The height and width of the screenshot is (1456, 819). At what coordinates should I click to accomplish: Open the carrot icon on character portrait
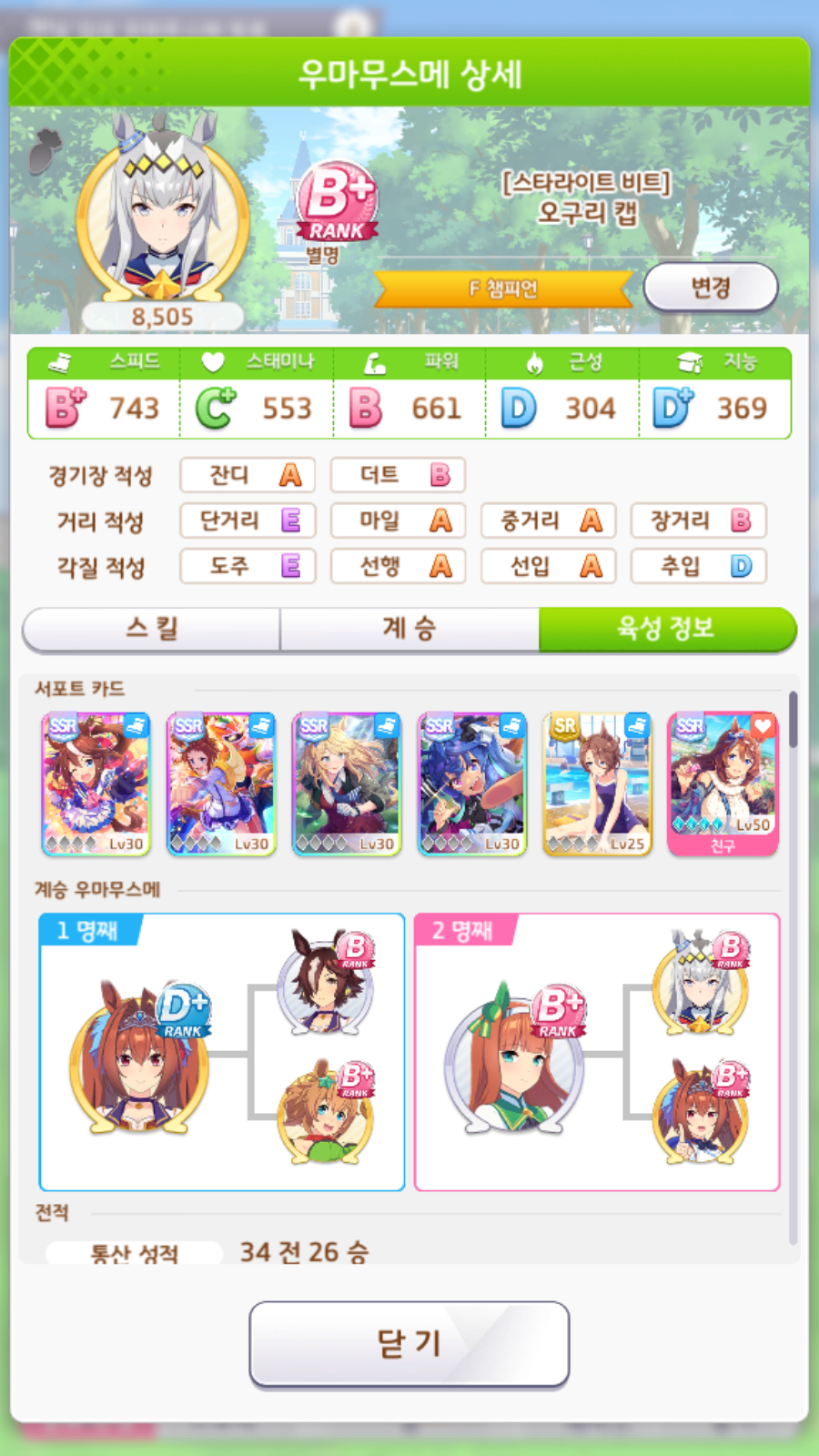43,151
